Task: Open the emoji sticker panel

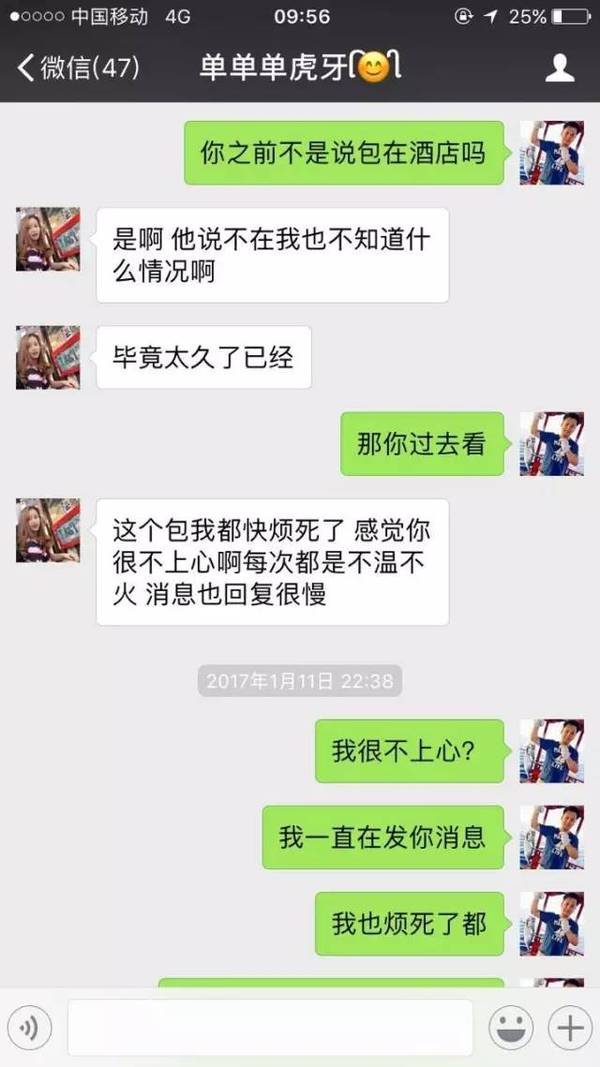Action: [511, 1028]
